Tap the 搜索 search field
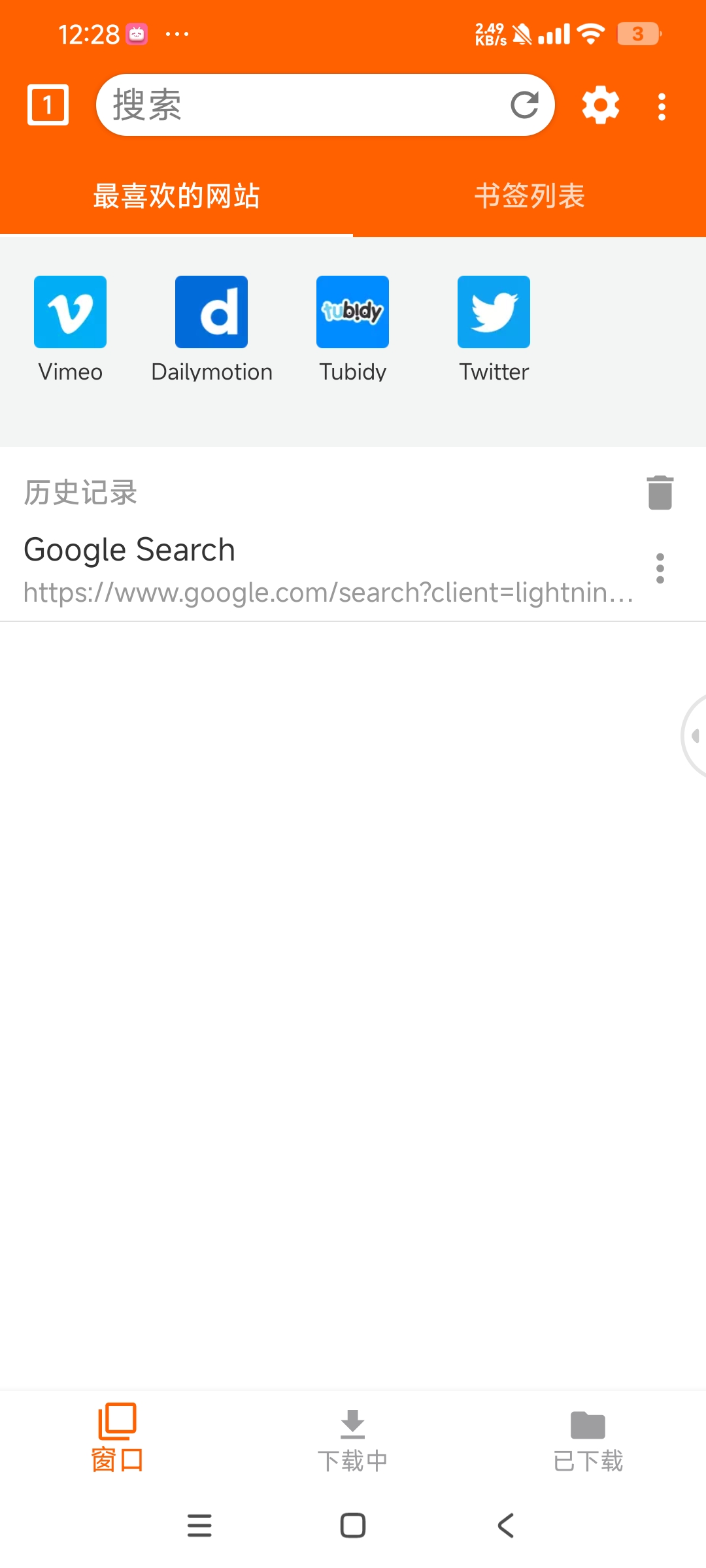 301,105
